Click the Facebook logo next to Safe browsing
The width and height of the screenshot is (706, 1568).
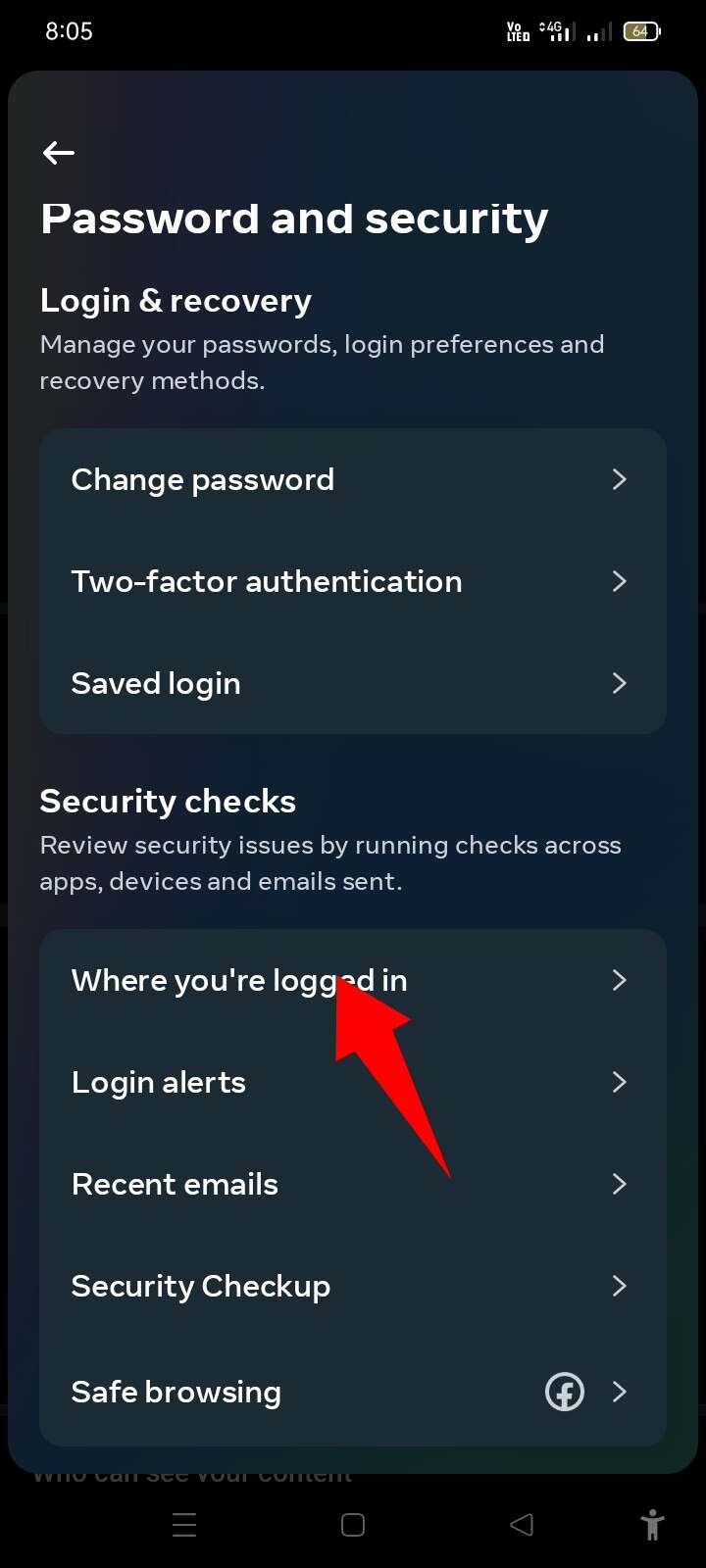[x=564, y=1392]
